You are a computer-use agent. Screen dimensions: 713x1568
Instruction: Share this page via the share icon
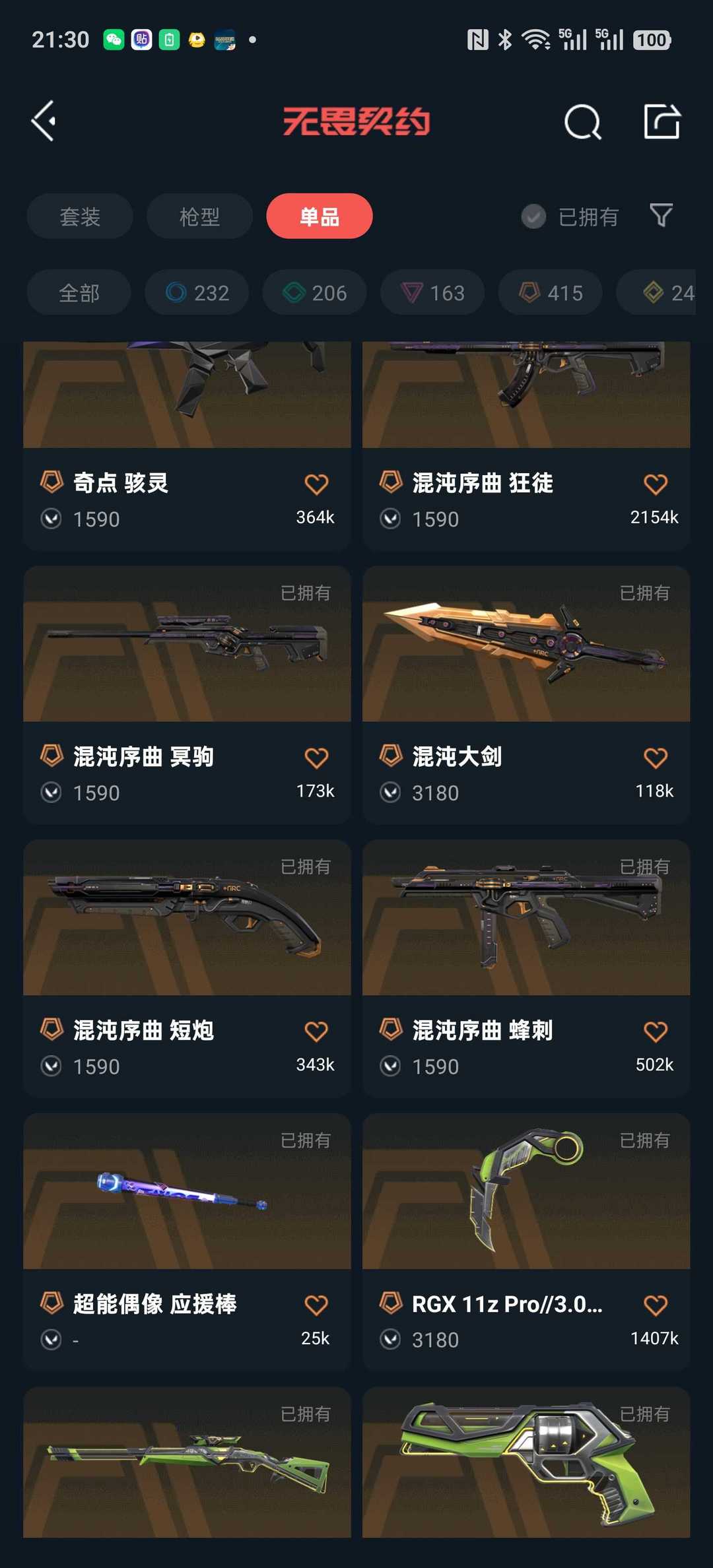click(x=662, y=121)
